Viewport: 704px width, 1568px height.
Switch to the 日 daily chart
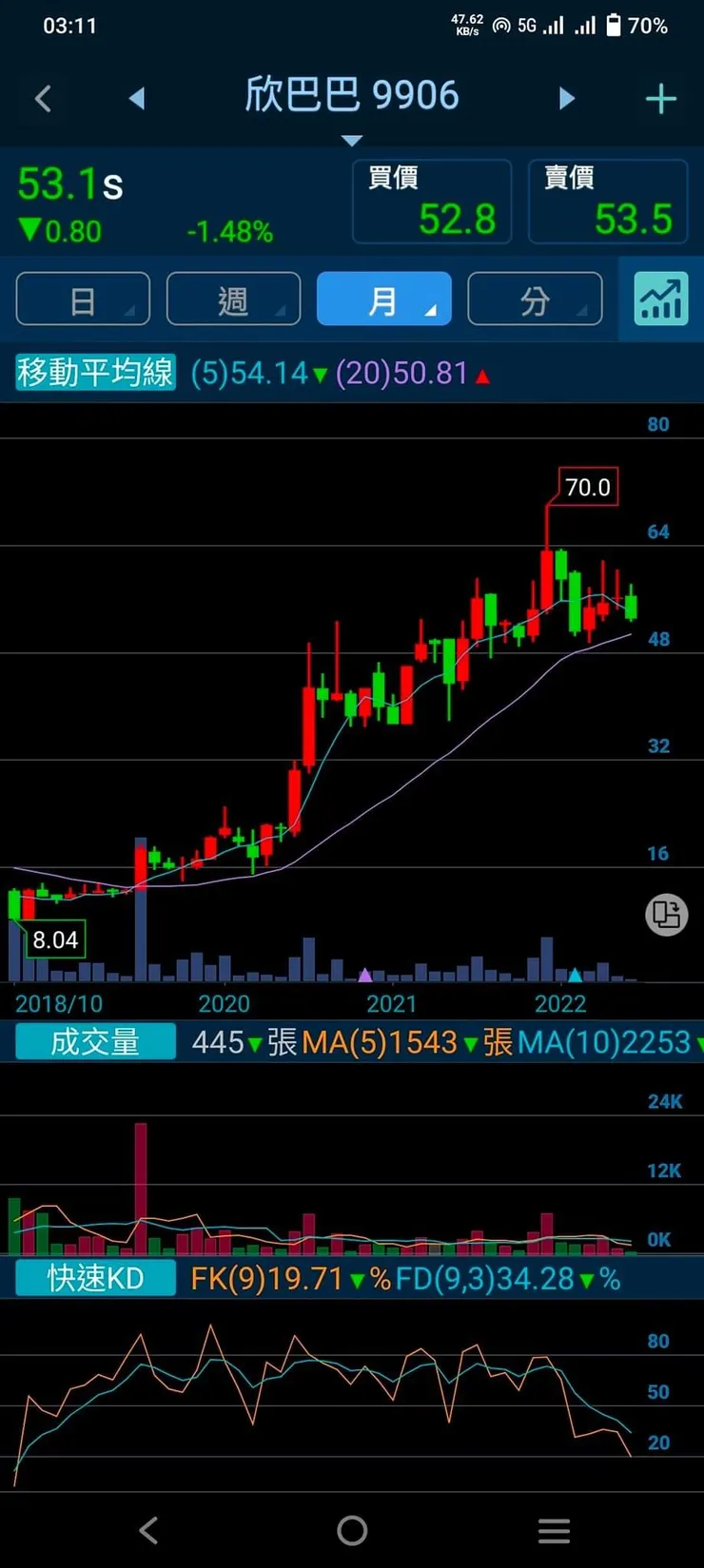(x=83, y=300)
